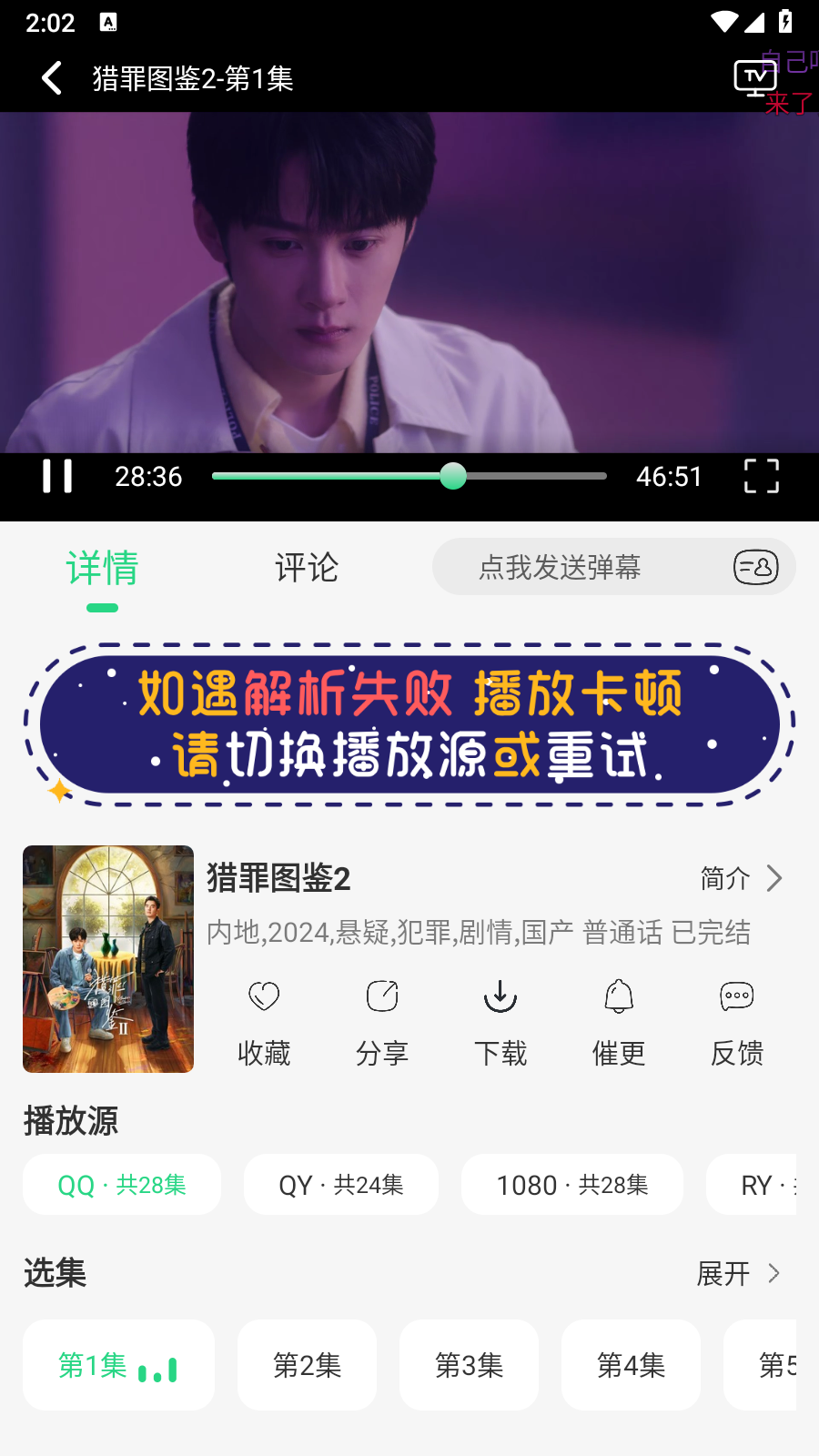The height and width of the screenshot is (1456, 819).
Task: Enter fullscreen mode
Action: tap(761, 476)
